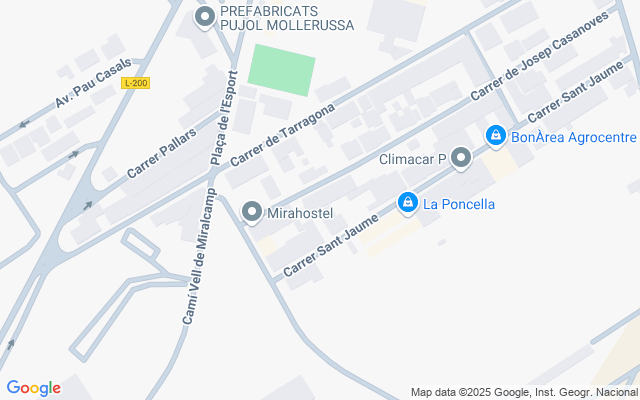Open the BonÀrea Agrocentre marker
Image resolution: width=640 pixels, height=400 pixels.
(494, 135)
